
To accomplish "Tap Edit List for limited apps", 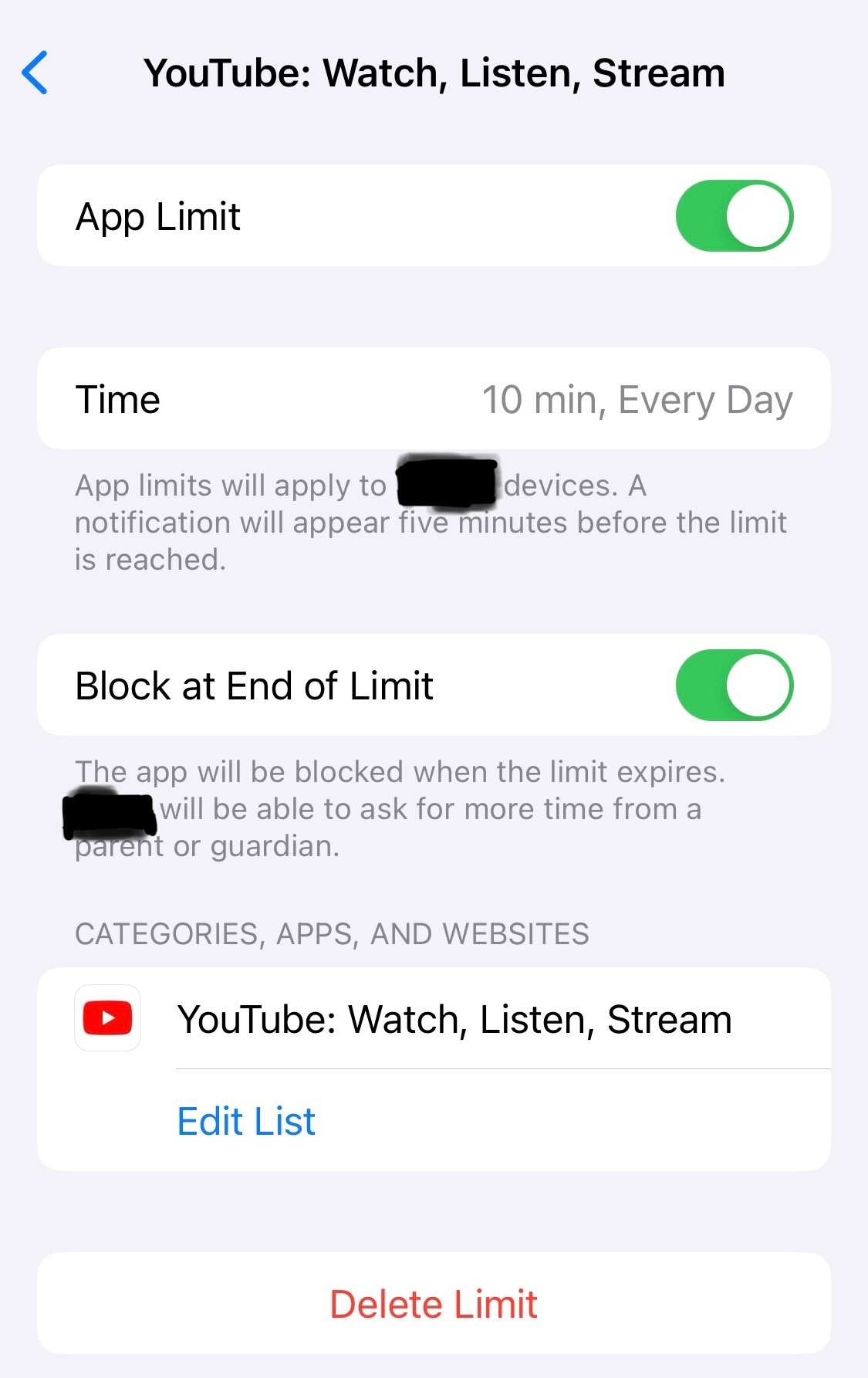I will 246,1121.
